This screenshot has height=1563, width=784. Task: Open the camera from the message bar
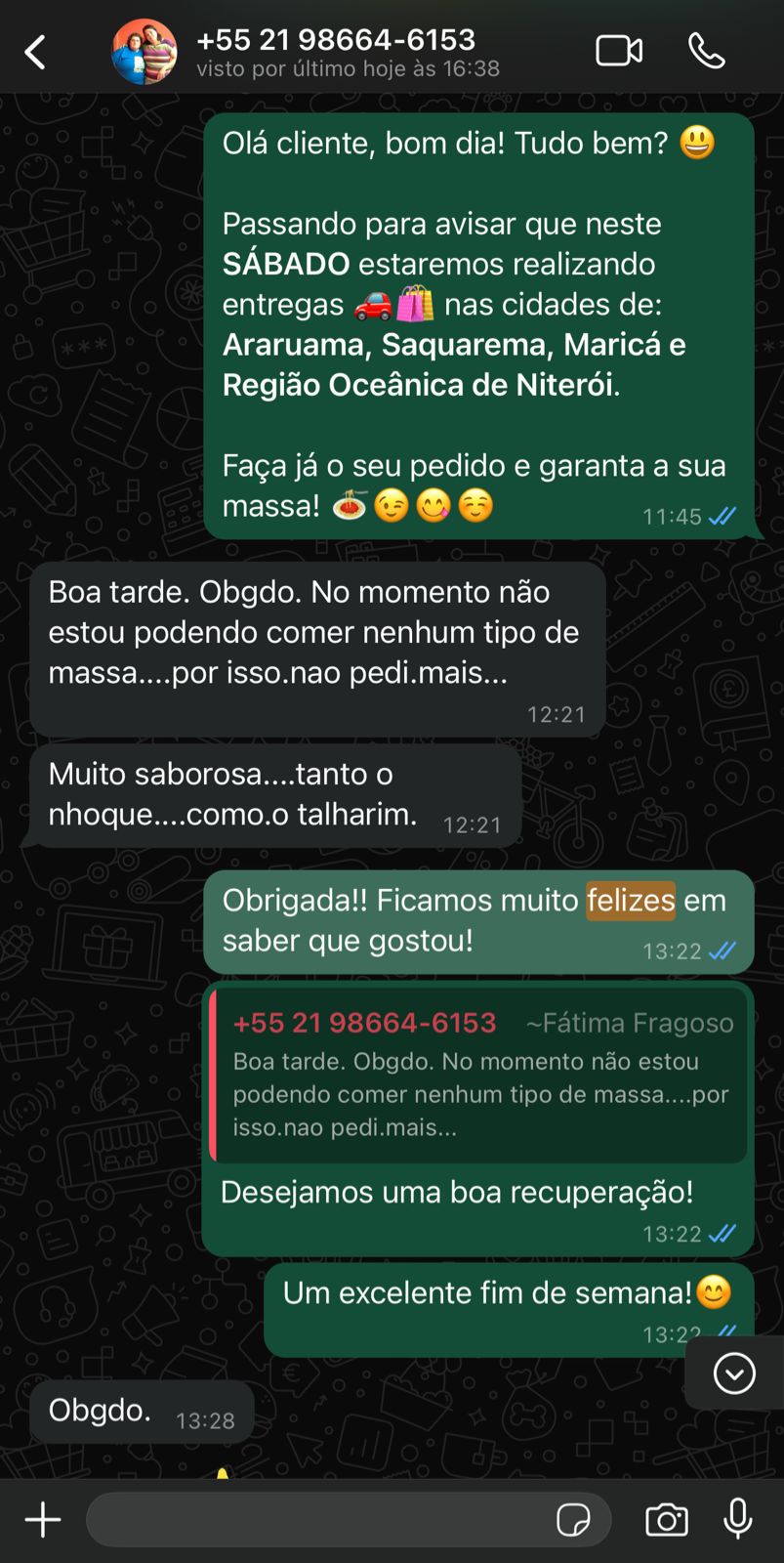(x=665, y=1519)
